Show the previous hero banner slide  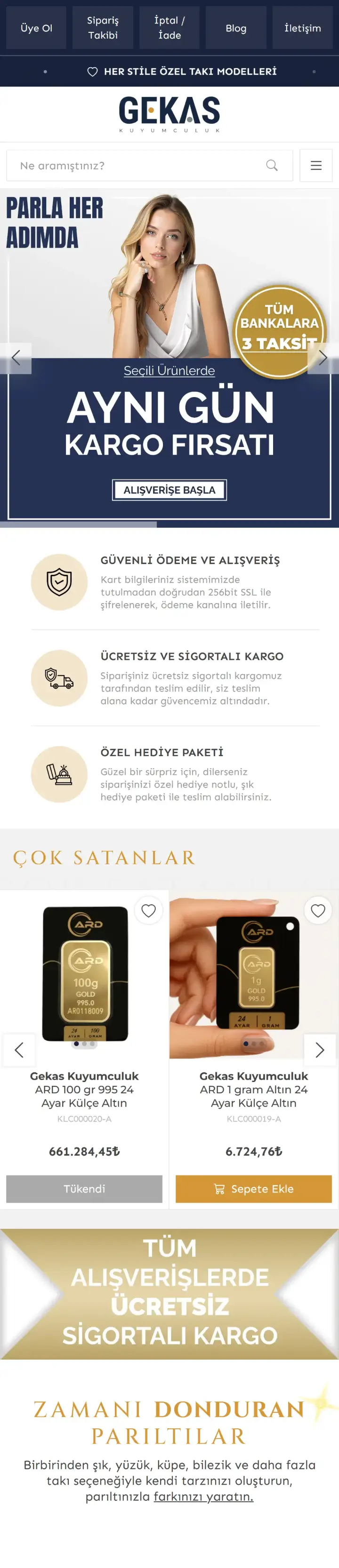point(16,358)
